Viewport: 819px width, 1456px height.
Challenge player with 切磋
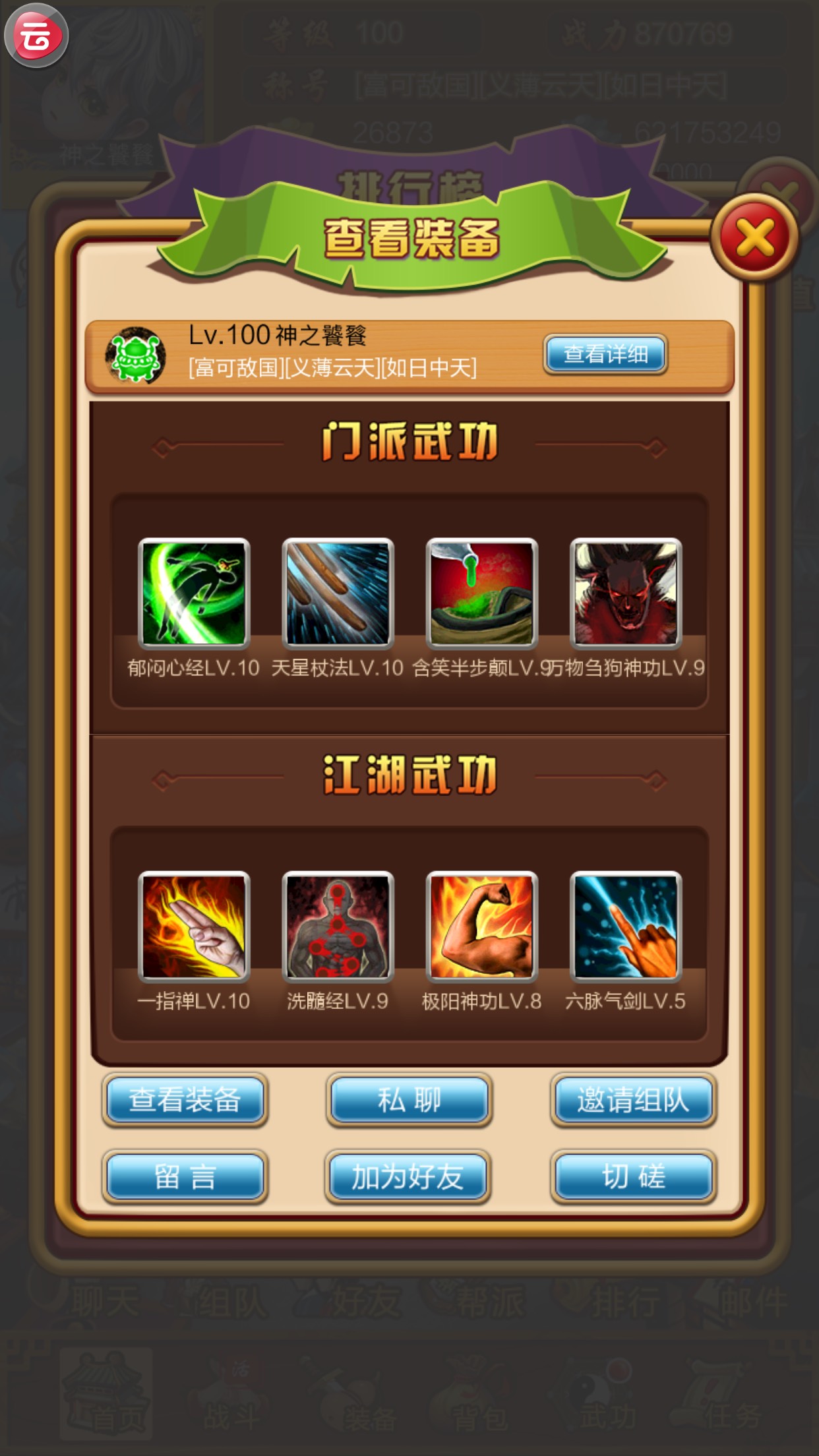pos(633,1176)
